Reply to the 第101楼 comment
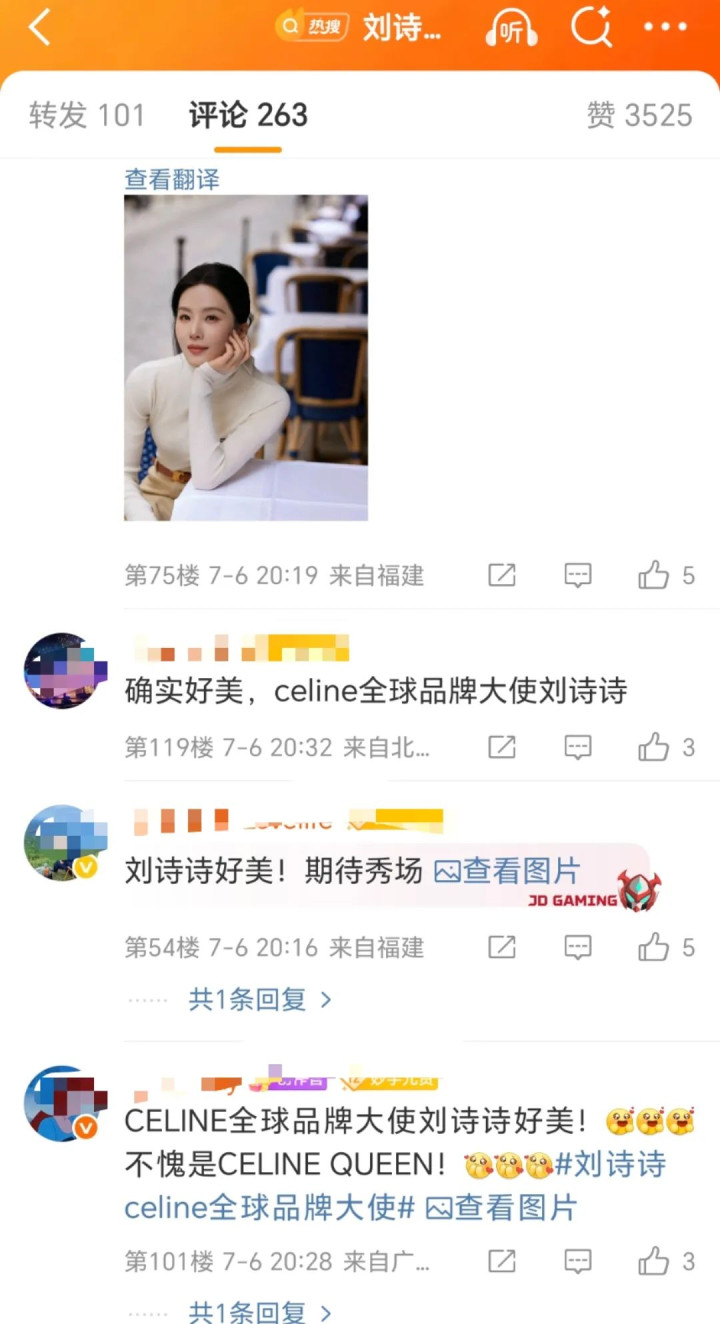 click(x=578, y=1261)
